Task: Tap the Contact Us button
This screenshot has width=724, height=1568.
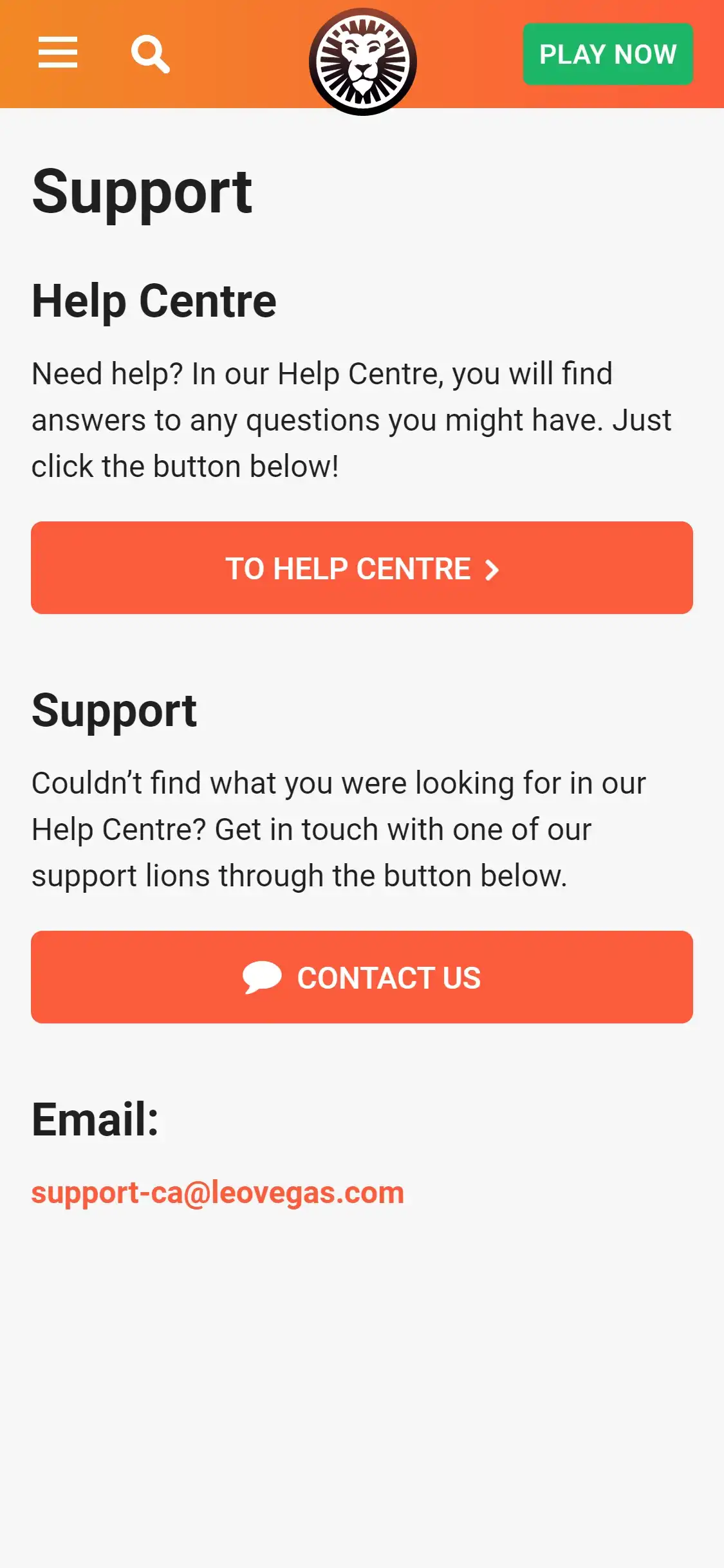Action: (x=362, y=977)
